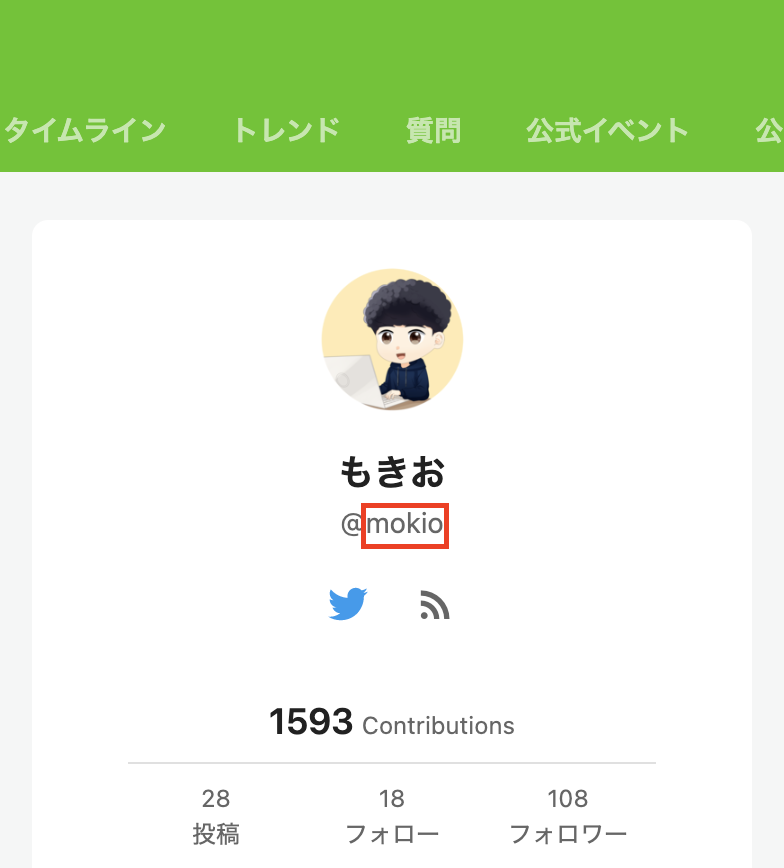Image resolution: width=784 pixels, height=868 pixels.
Task: Show the 18 フォロー list
Action: 391,816
